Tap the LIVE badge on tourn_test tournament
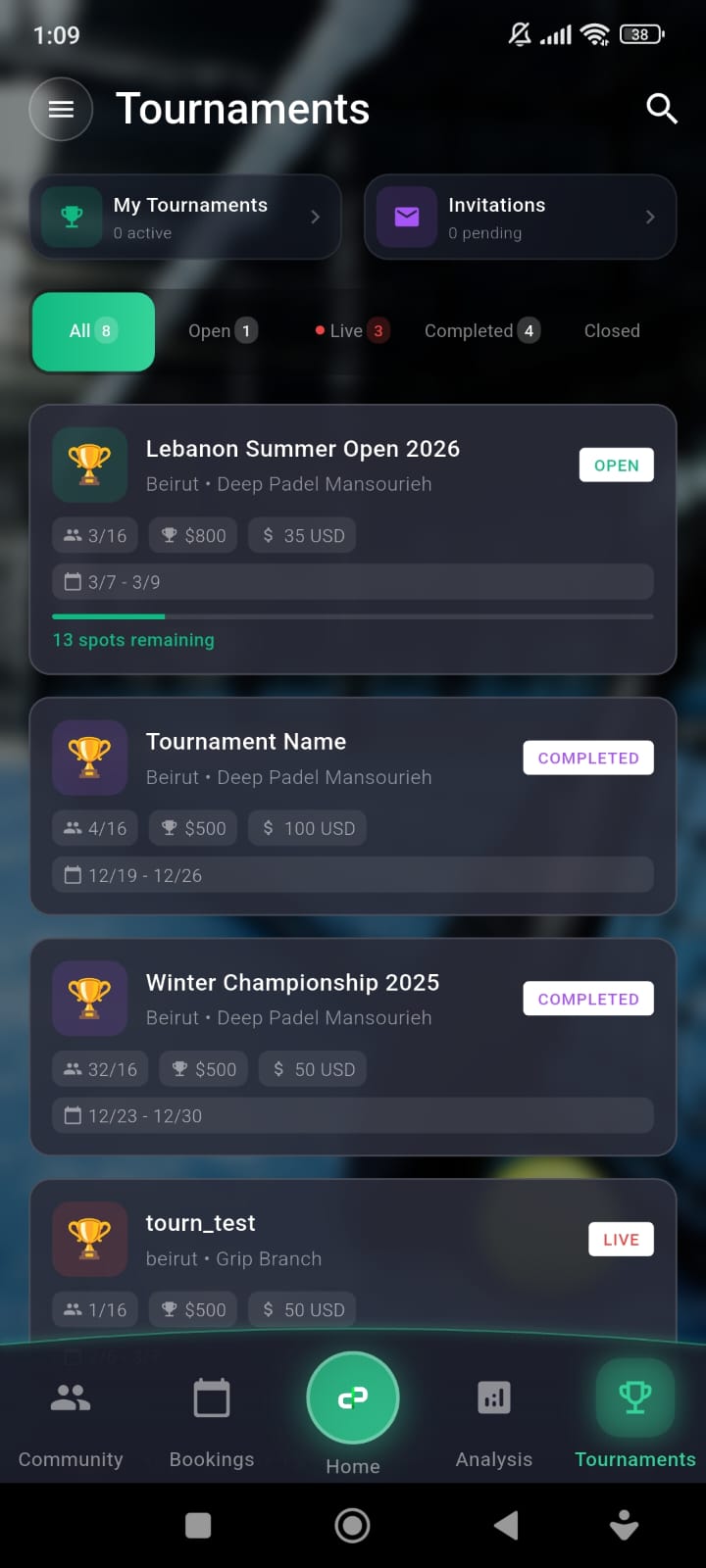This screenshot has width=706, height=1568. click(x=620, y=1239)
